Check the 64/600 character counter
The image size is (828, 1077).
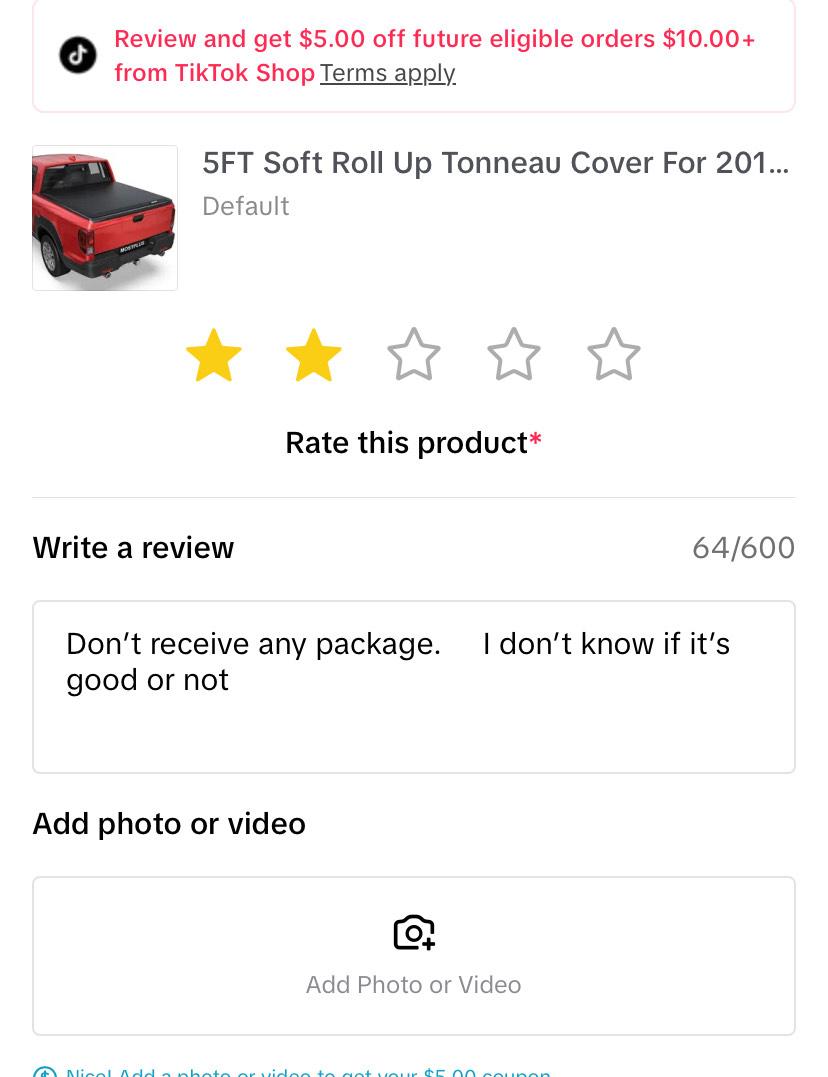pyautogui.click(x=743, y=547)
